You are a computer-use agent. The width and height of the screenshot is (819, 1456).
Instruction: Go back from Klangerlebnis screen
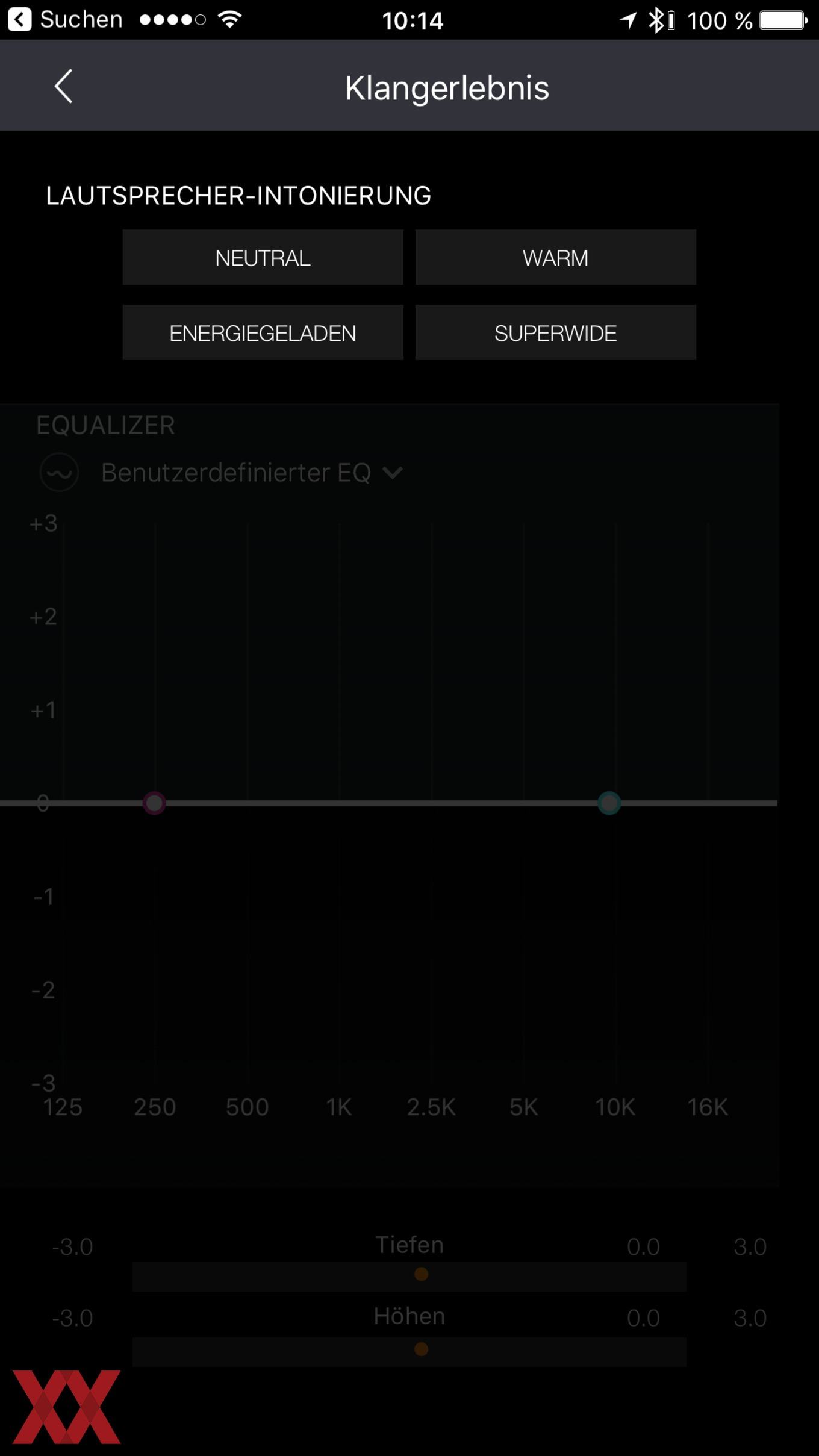[63, 87]
